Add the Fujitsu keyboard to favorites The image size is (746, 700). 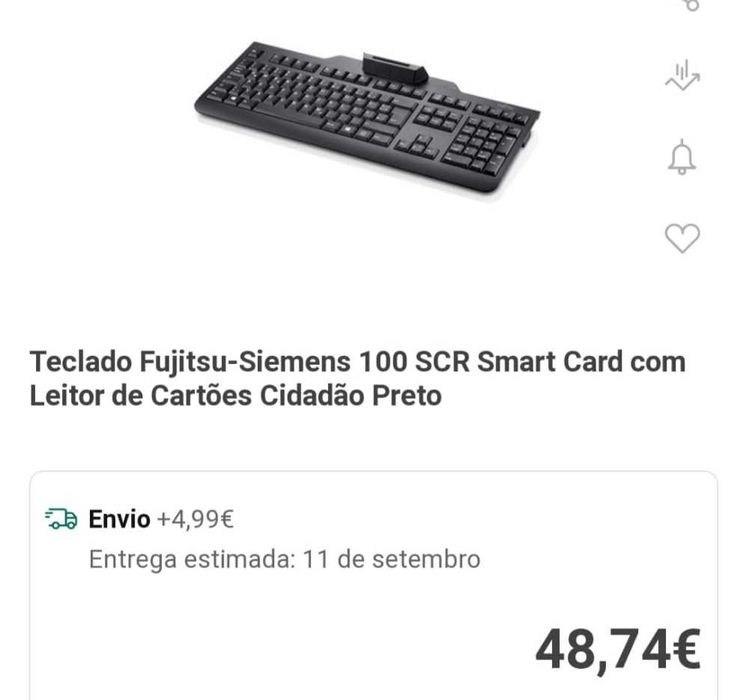point(682,238)
